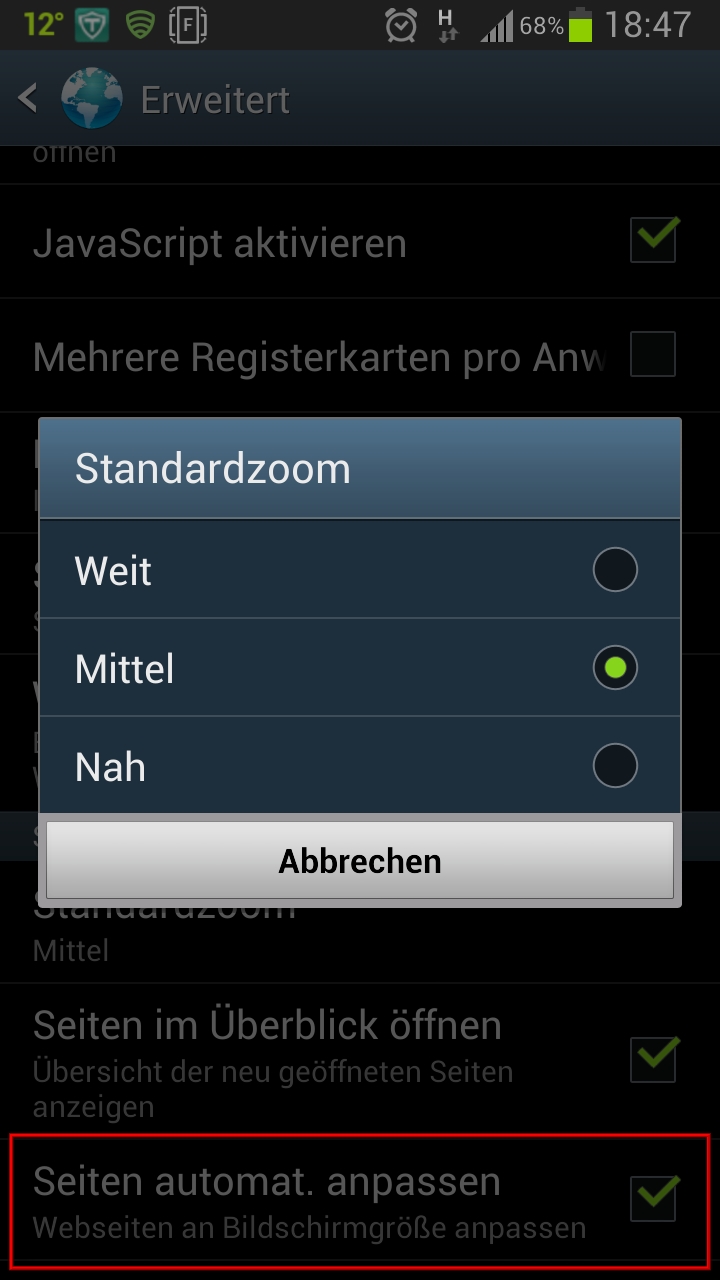Enable Mehrere Registerkarten pro Anwendung
This screenshot has width=720, height=1280.
653,355
